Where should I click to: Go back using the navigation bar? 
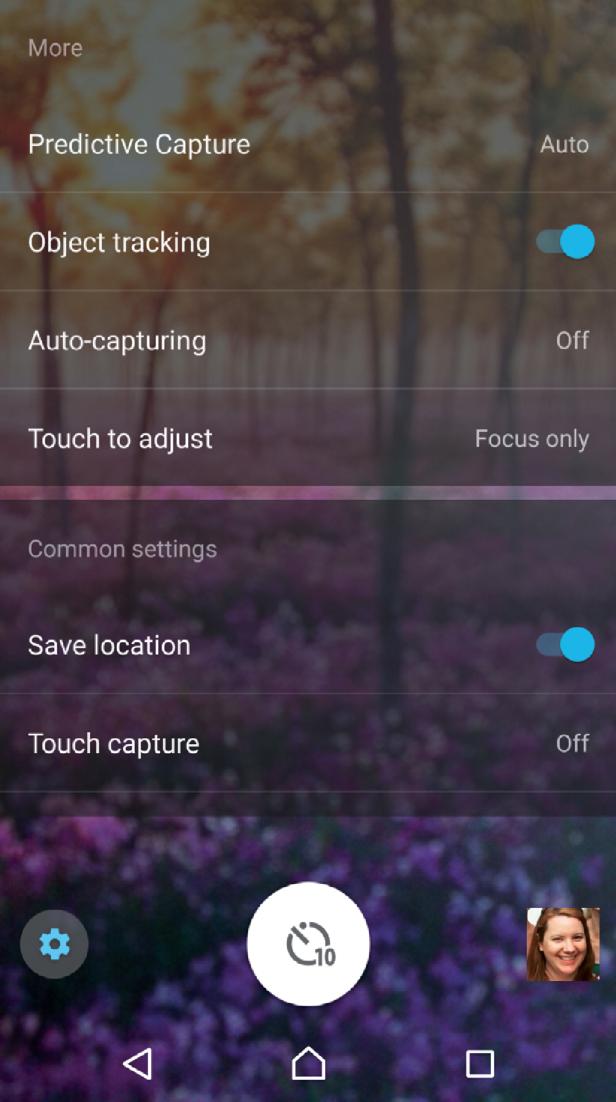[x=138, y=1063]
